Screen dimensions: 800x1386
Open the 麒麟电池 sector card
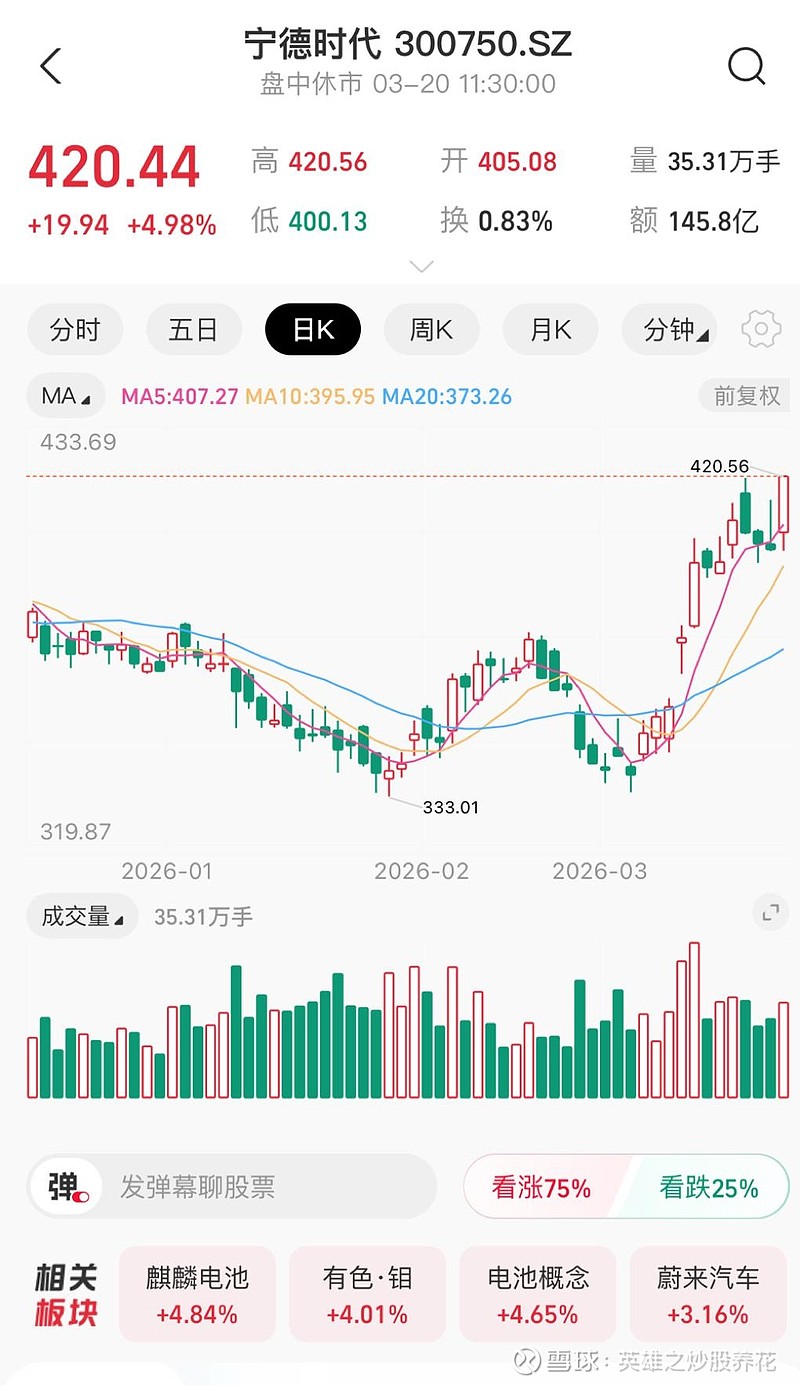click(197, 1294)
